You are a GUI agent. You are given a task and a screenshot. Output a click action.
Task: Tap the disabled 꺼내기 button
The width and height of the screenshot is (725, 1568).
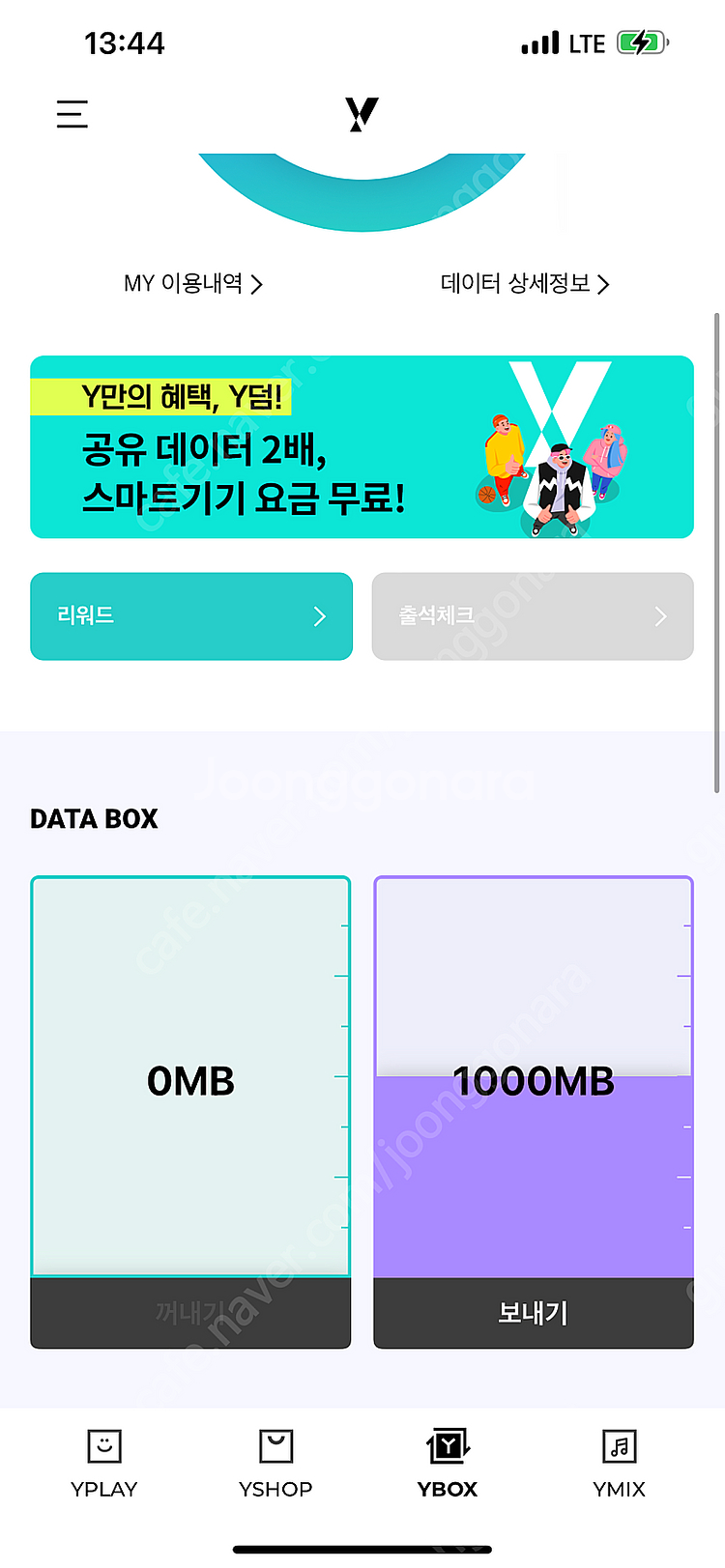190,1313
